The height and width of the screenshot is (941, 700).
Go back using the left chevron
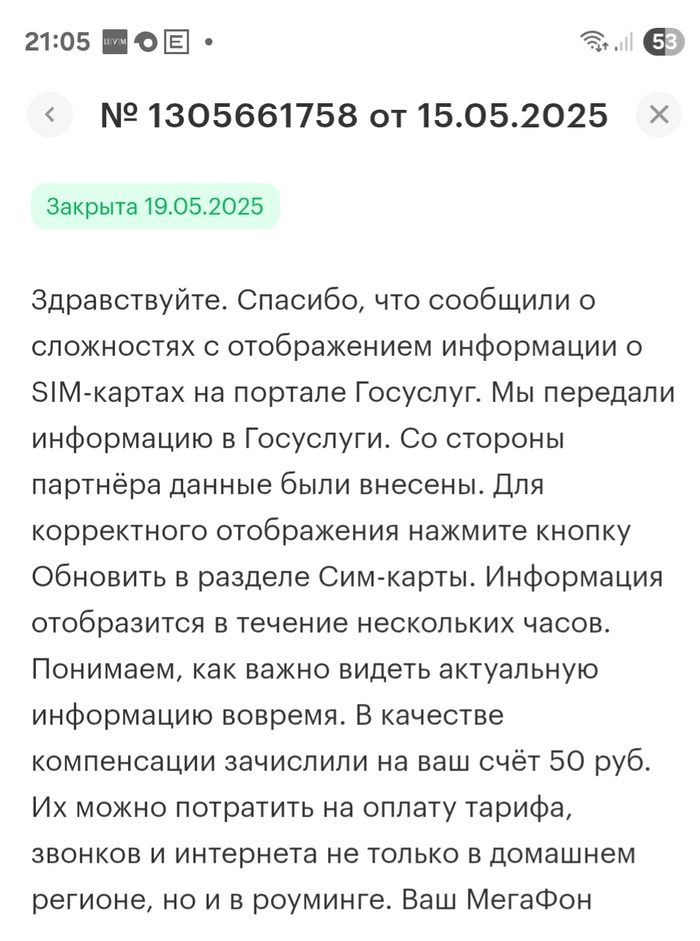[50, 115]
